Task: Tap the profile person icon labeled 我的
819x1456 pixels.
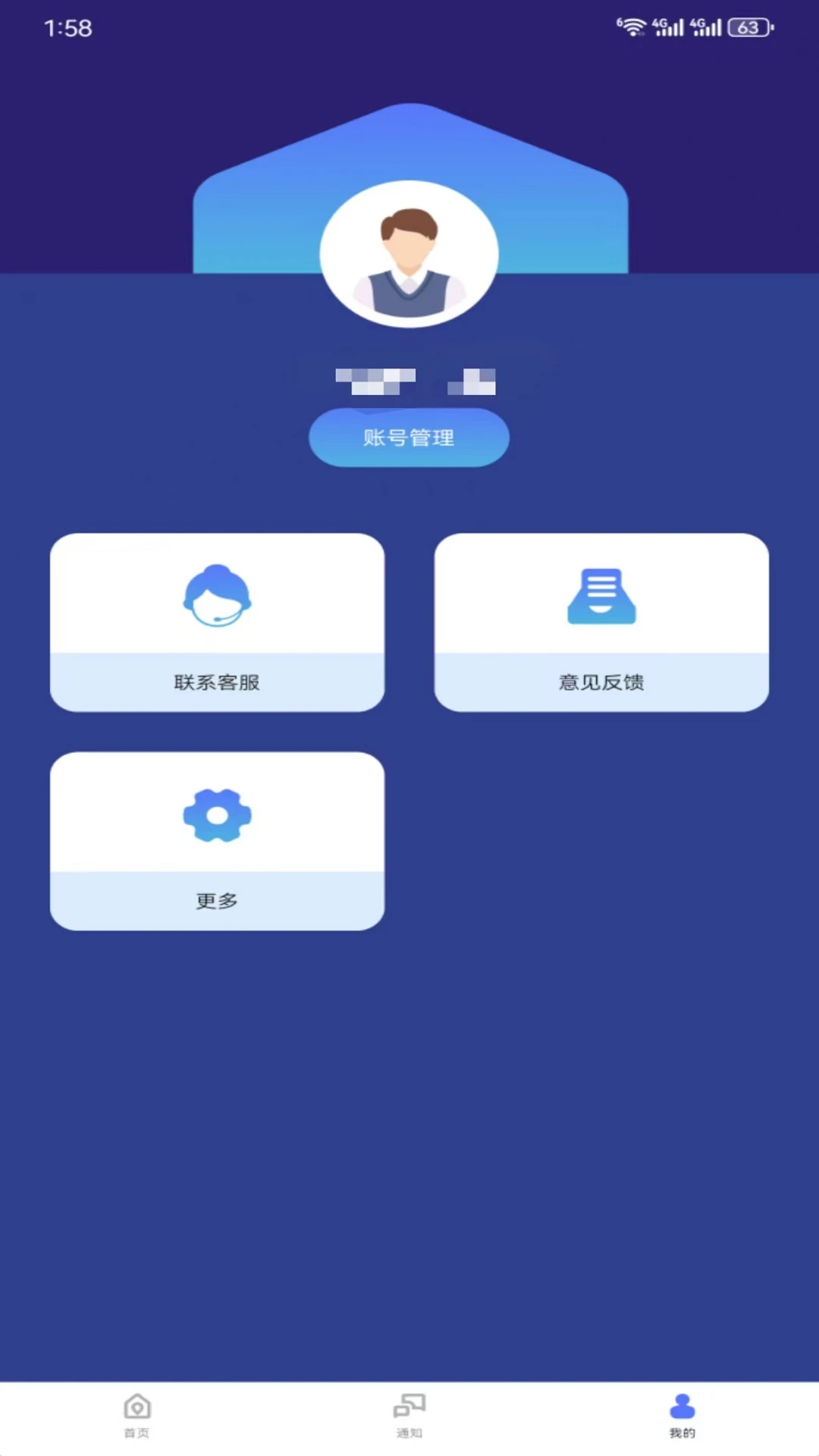Action: click(x=681, y=1403)
